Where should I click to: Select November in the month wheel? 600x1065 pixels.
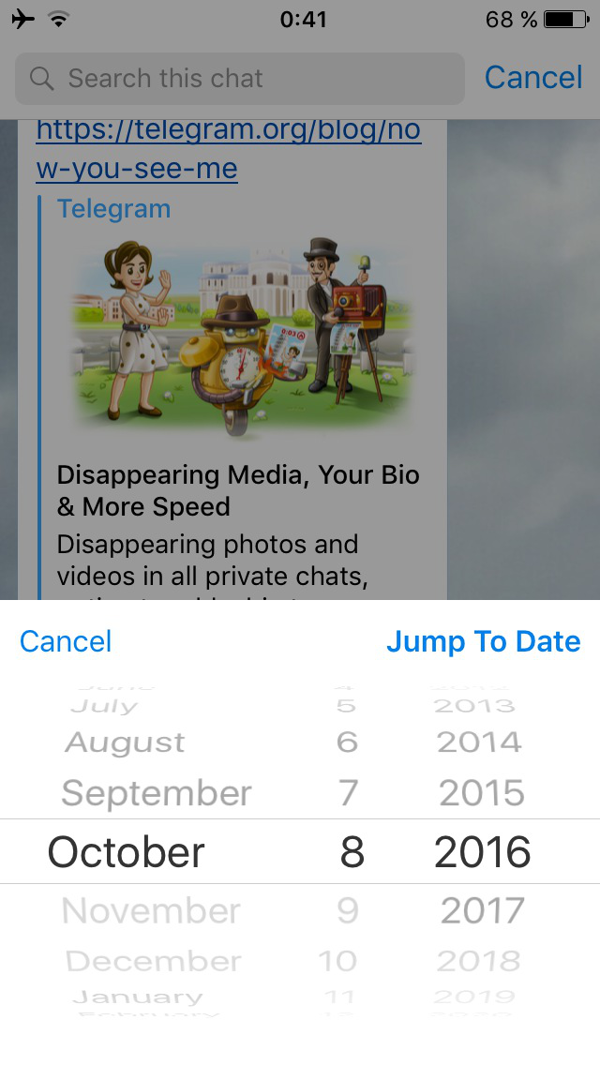click(x=151, y=910)
